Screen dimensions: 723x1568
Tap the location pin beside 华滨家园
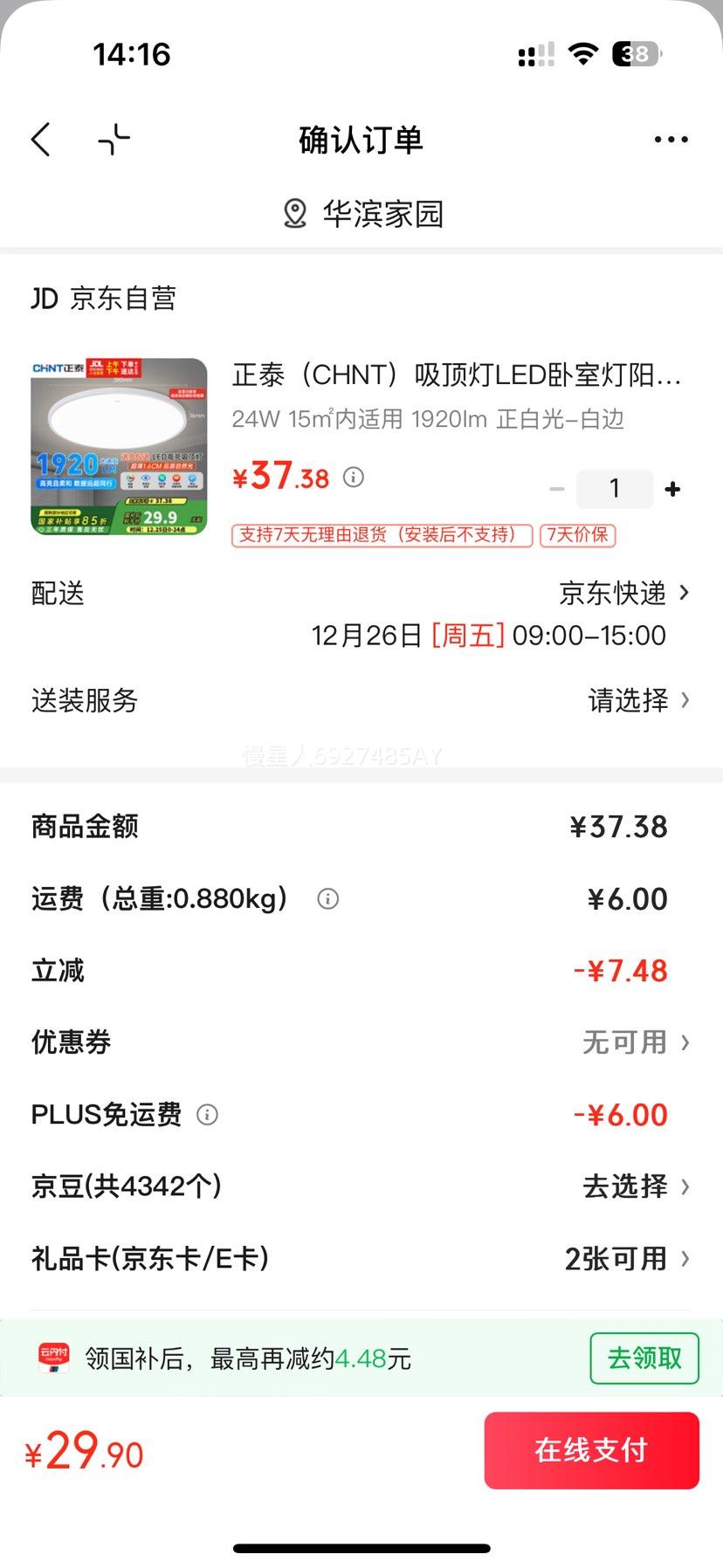tap(293, 213)
